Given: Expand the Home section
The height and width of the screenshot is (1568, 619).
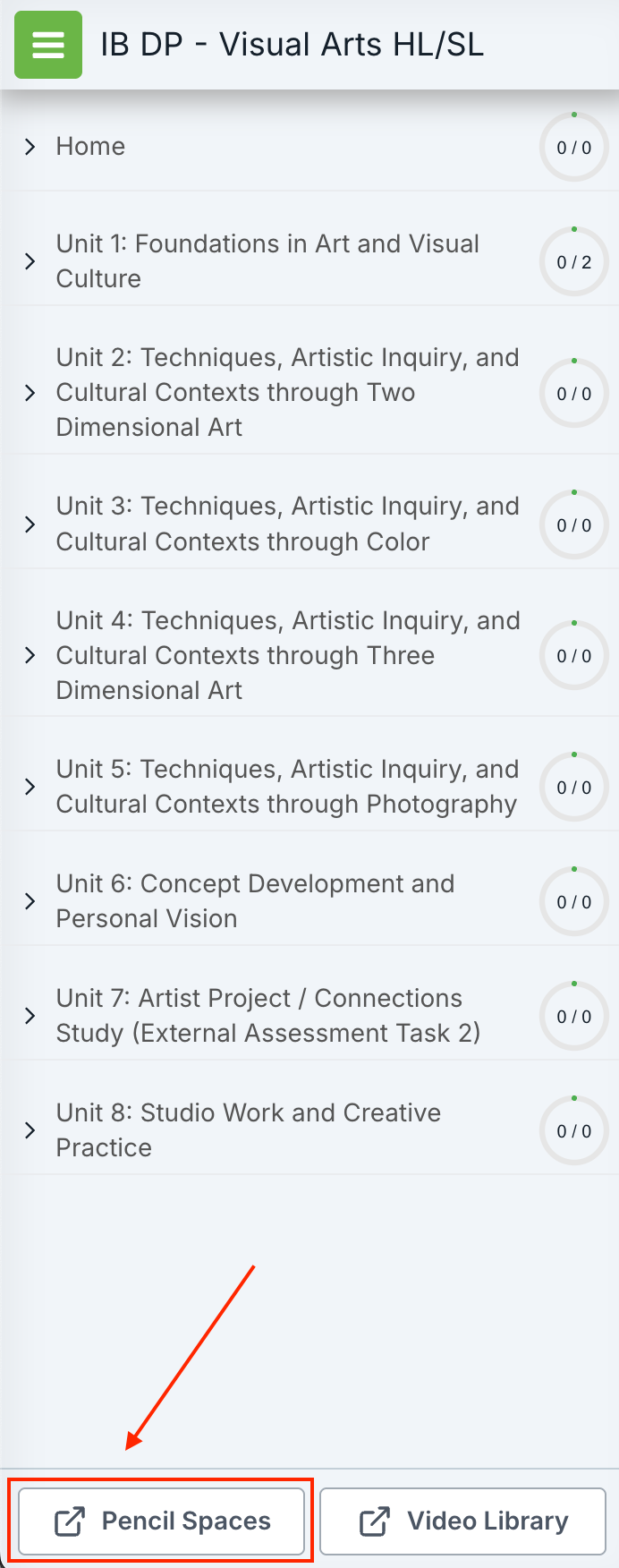Looking at the screenshot, I should (x=30, y=147).
